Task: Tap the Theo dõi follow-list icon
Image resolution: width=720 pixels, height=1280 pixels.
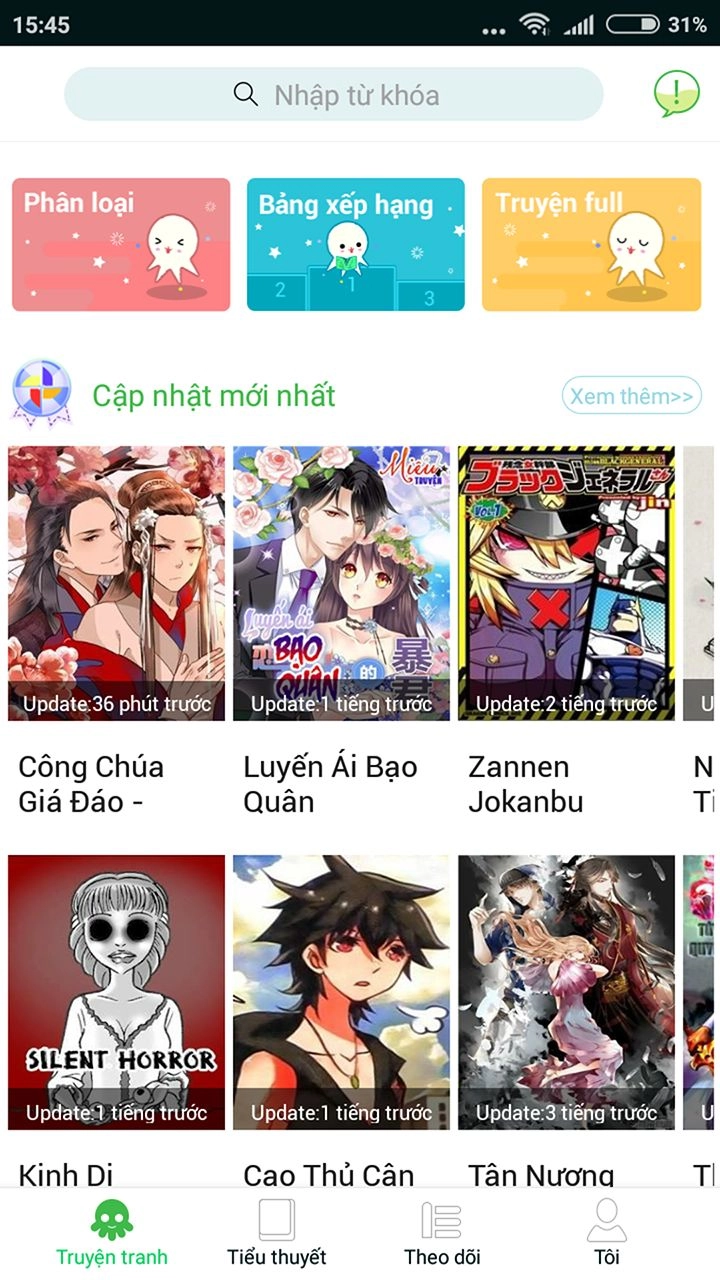Action: [442, 1219]
